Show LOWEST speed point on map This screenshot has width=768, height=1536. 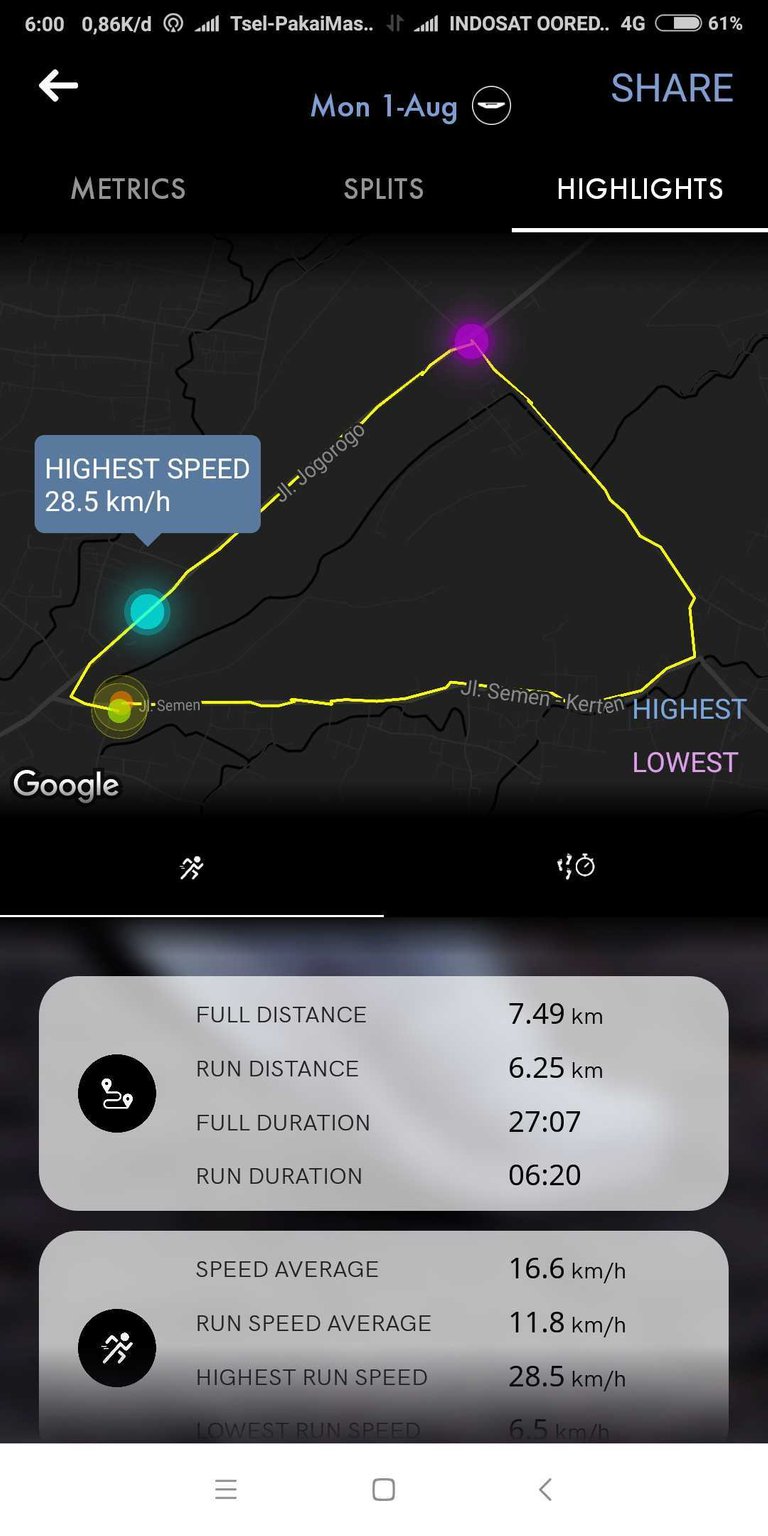pyautogui.click(x=685, y=762)
